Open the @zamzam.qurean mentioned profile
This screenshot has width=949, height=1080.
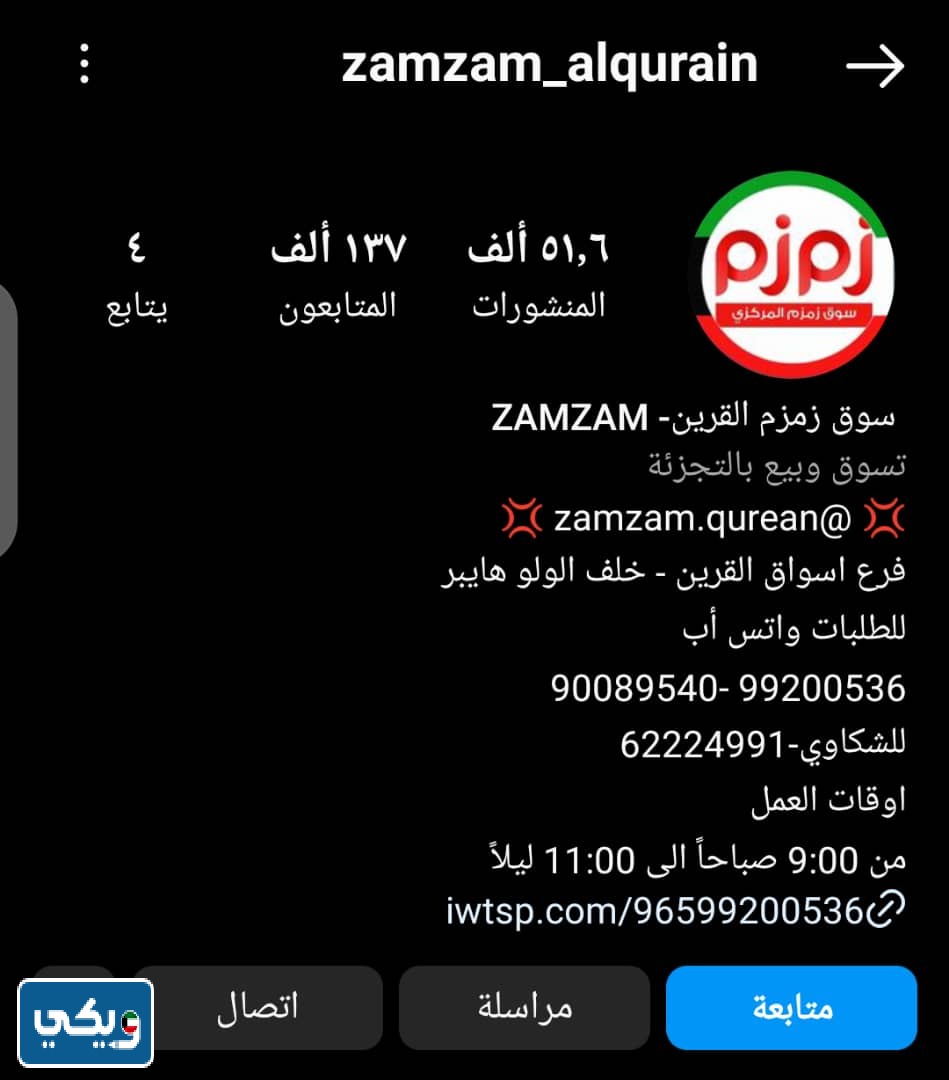pyautogui.click(x=702, y=519)
